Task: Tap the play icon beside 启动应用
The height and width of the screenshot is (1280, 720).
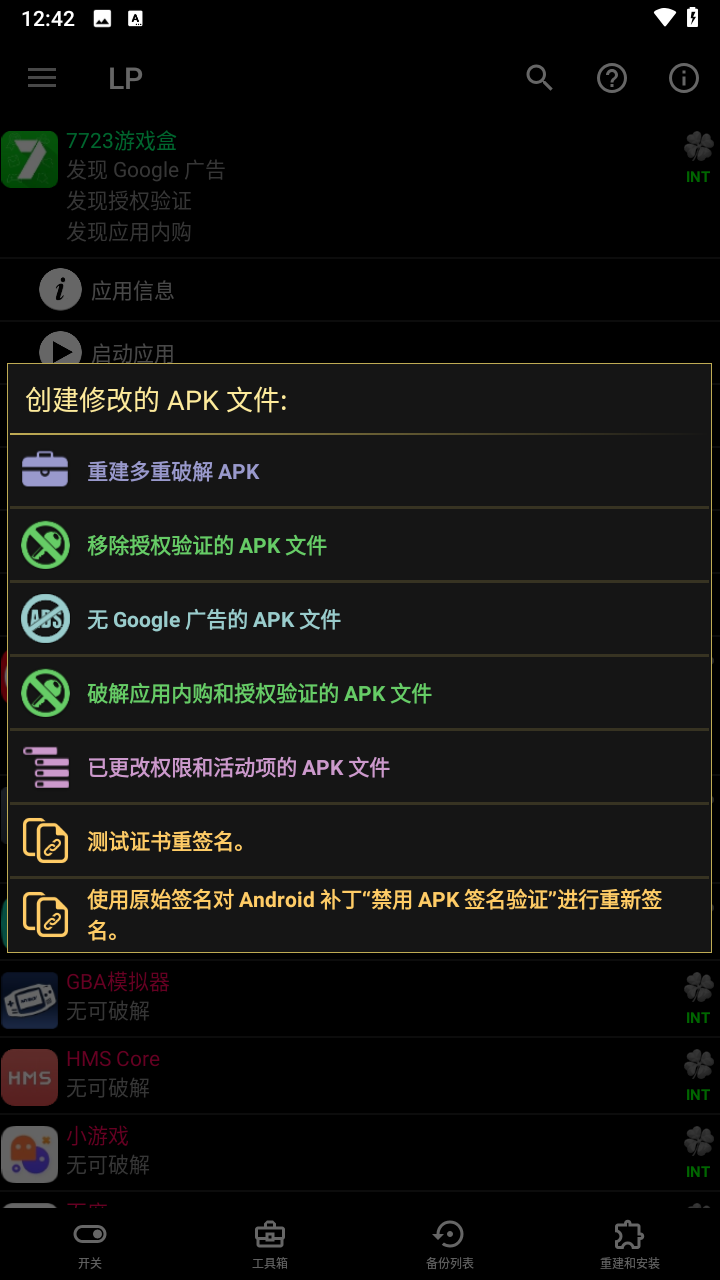Action: 60,352
